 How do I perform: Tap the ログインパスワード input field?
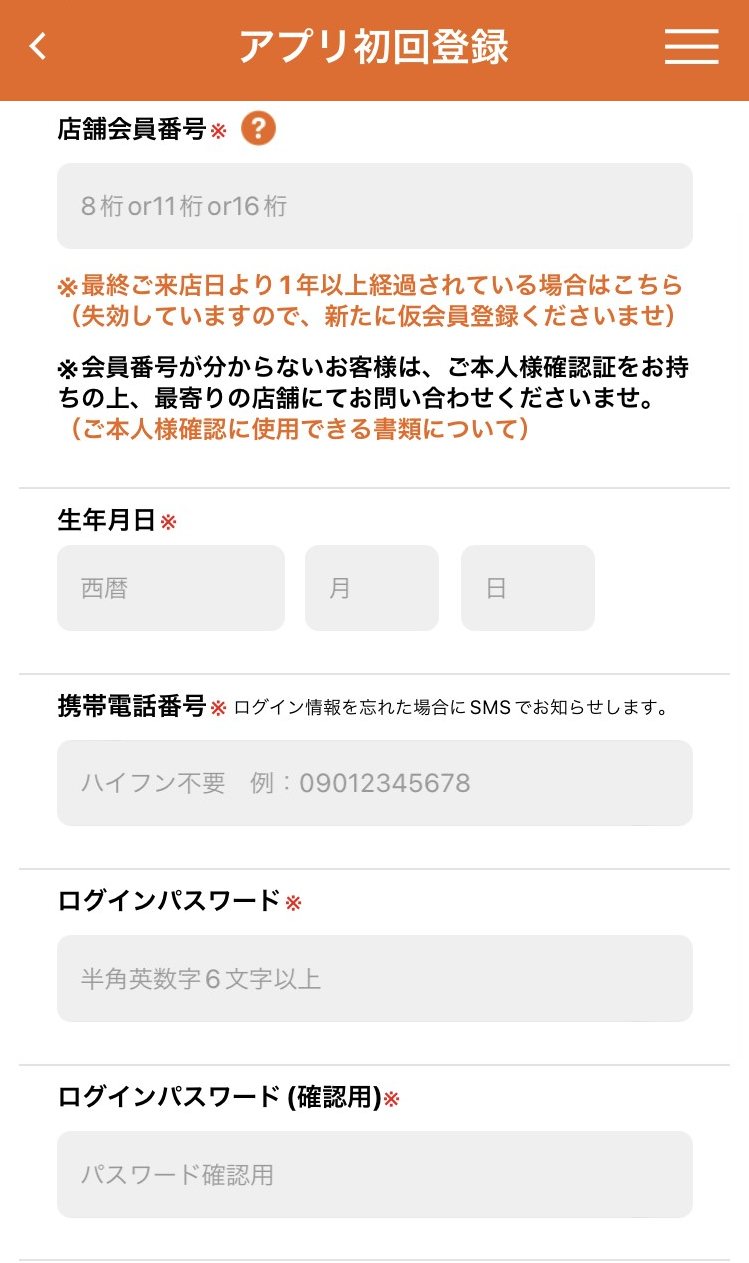coord(375,978)
